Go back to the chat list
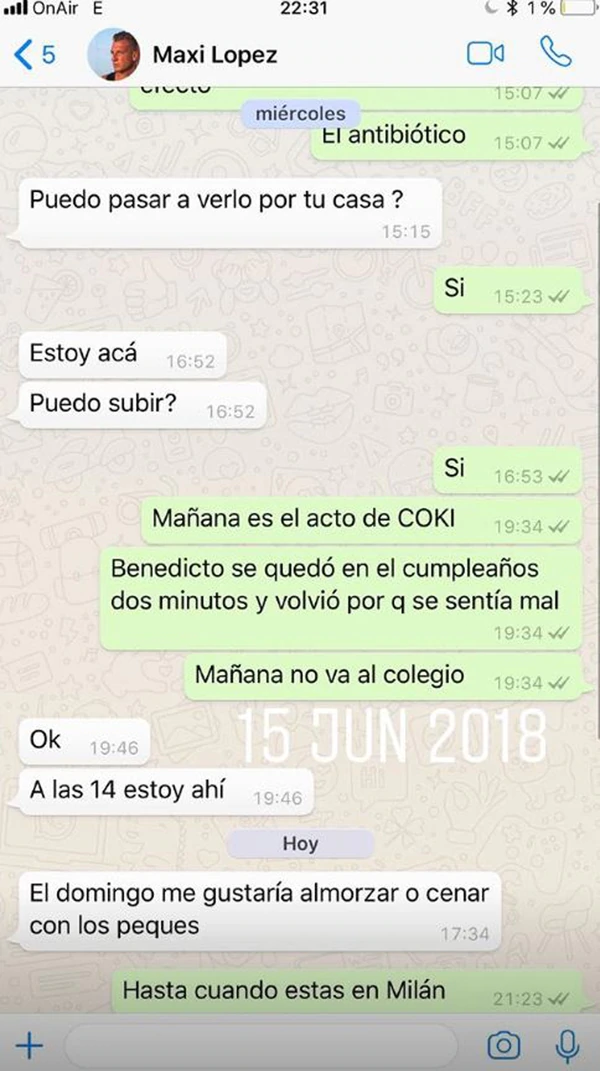This screenshot has height=1071, width=600. pyautogui.click(x=33, y=54)
